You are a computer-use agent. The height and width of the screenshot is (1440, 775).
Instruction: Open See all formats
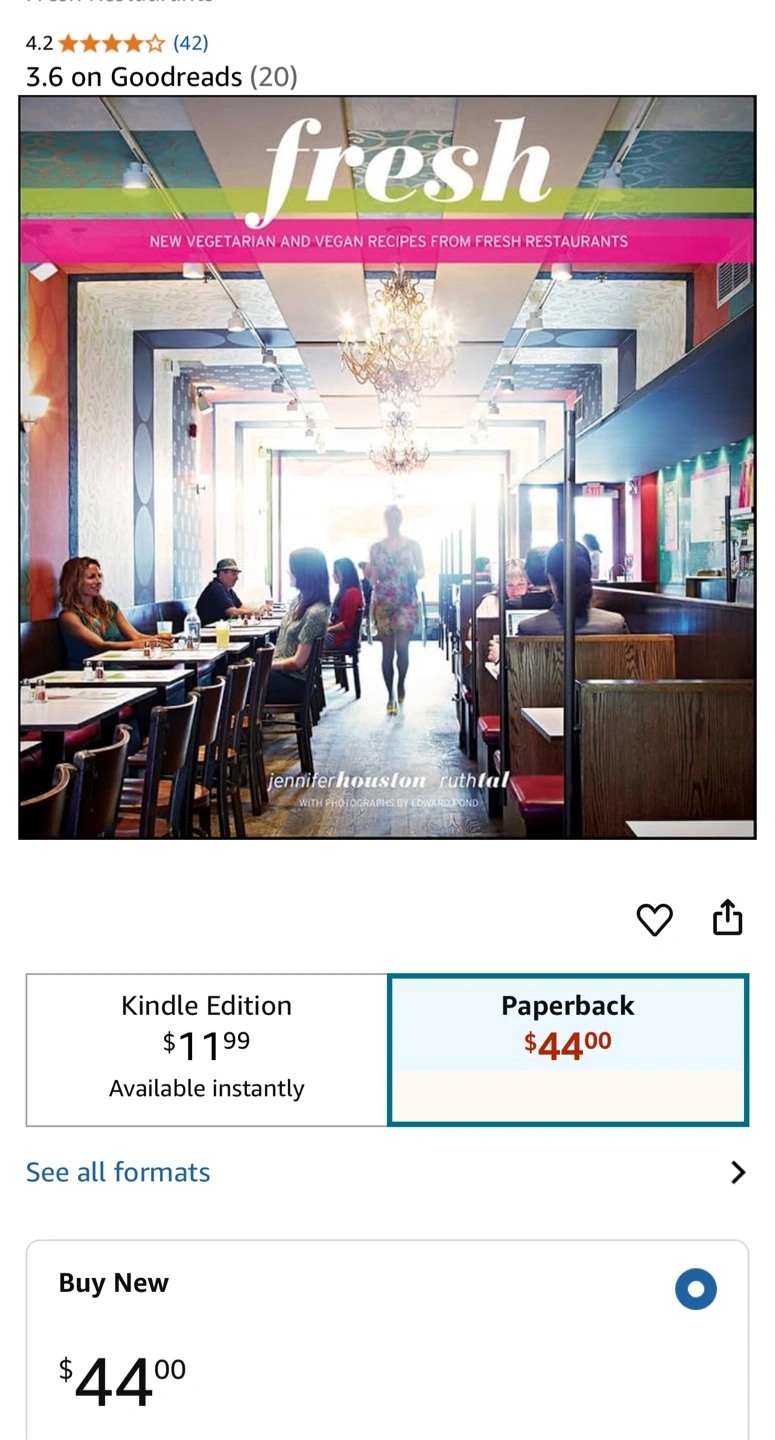(118, 1172)
